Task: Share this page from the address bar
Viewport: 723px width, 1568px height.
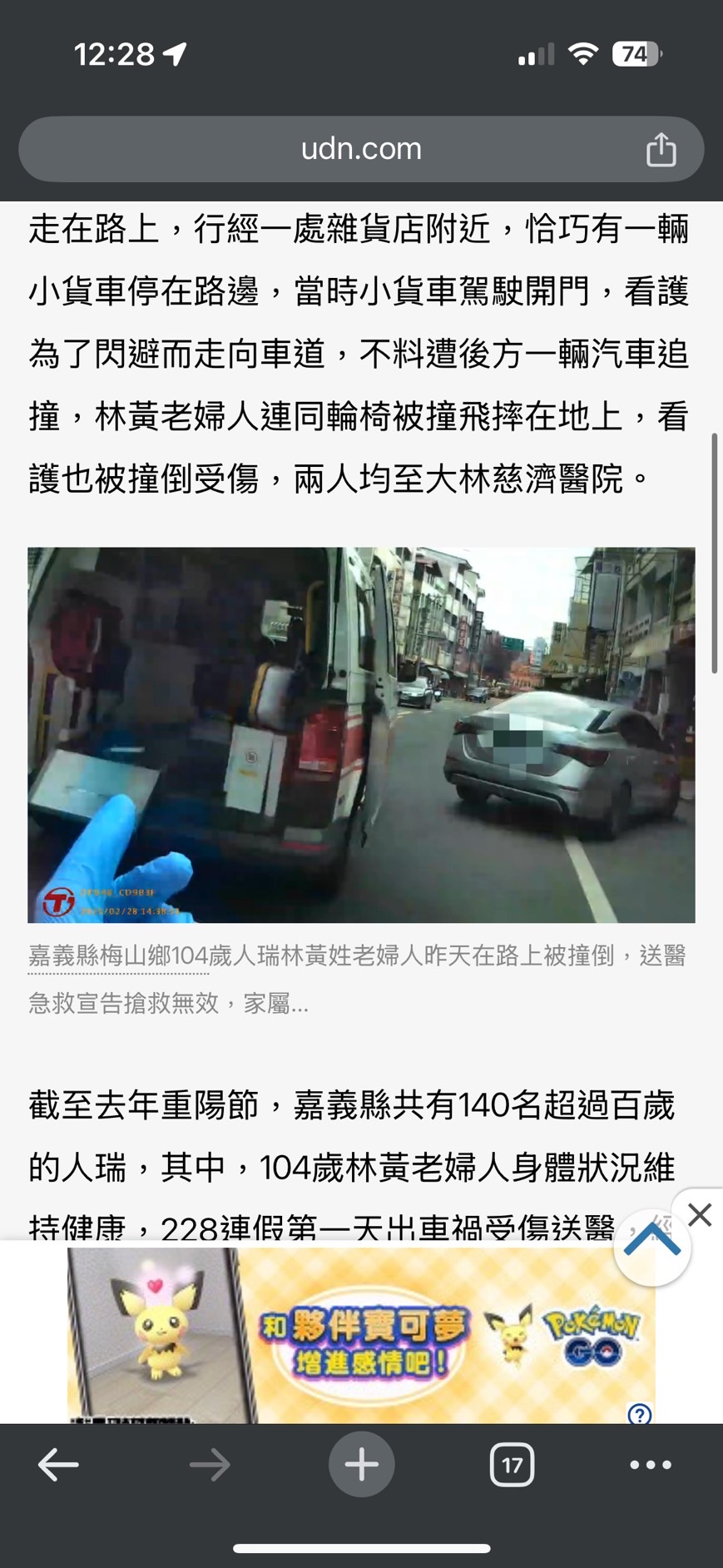Action: tap(661, 150)
